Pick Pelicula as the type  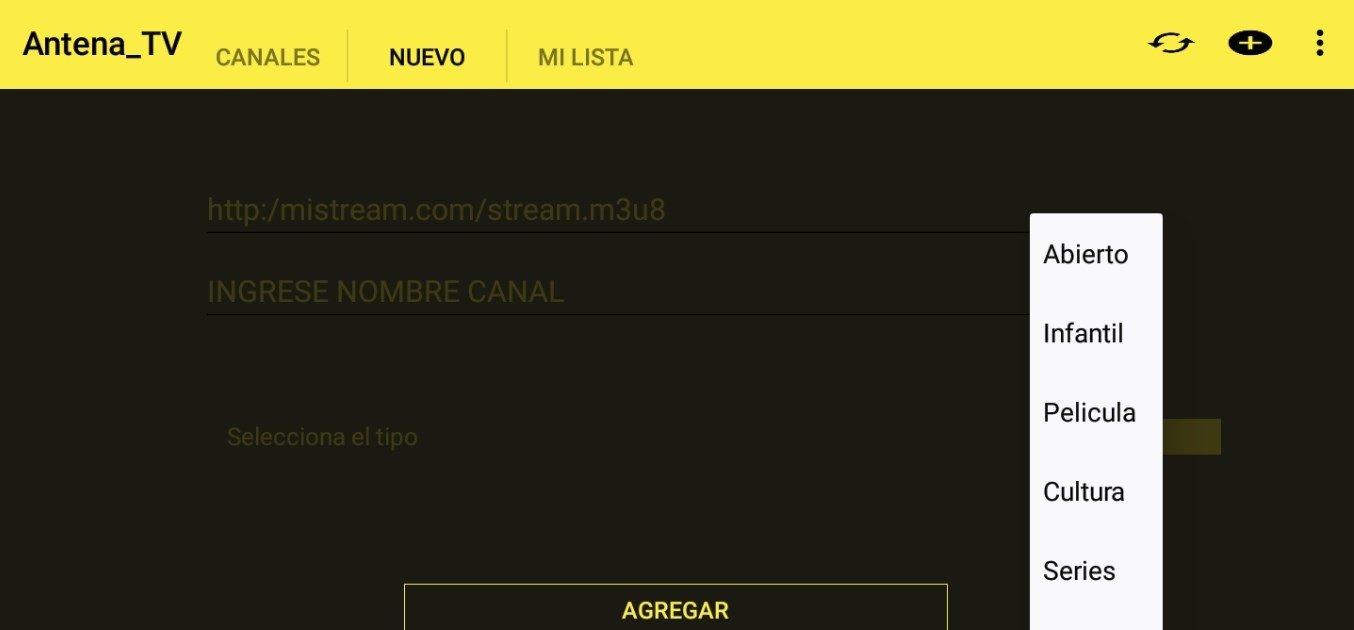coord(1089,412)
